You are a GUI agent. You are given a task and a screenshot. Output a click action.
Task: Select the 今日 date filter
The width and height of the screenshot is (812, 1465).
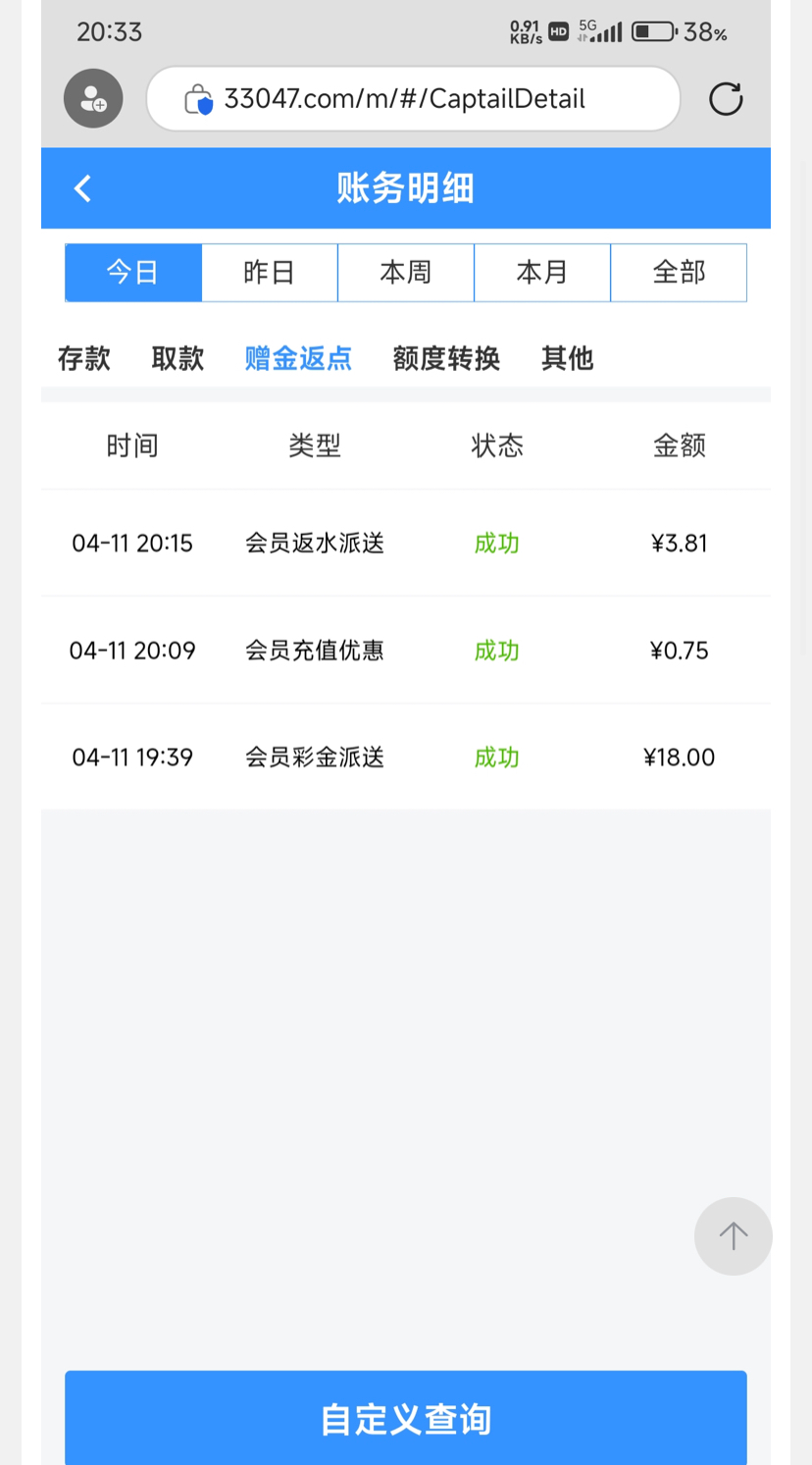point(133,272)
